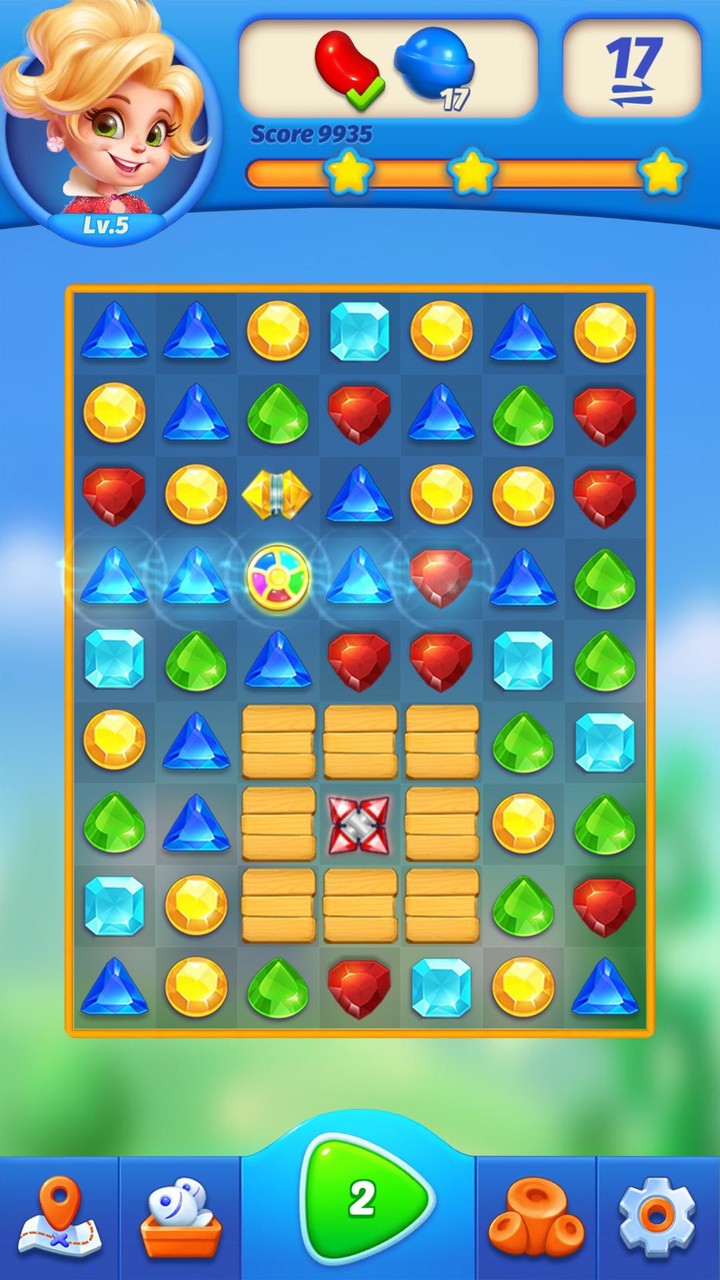Select the striped golden special gem
Screen dimensions: 720x1280
coord(277,495)
